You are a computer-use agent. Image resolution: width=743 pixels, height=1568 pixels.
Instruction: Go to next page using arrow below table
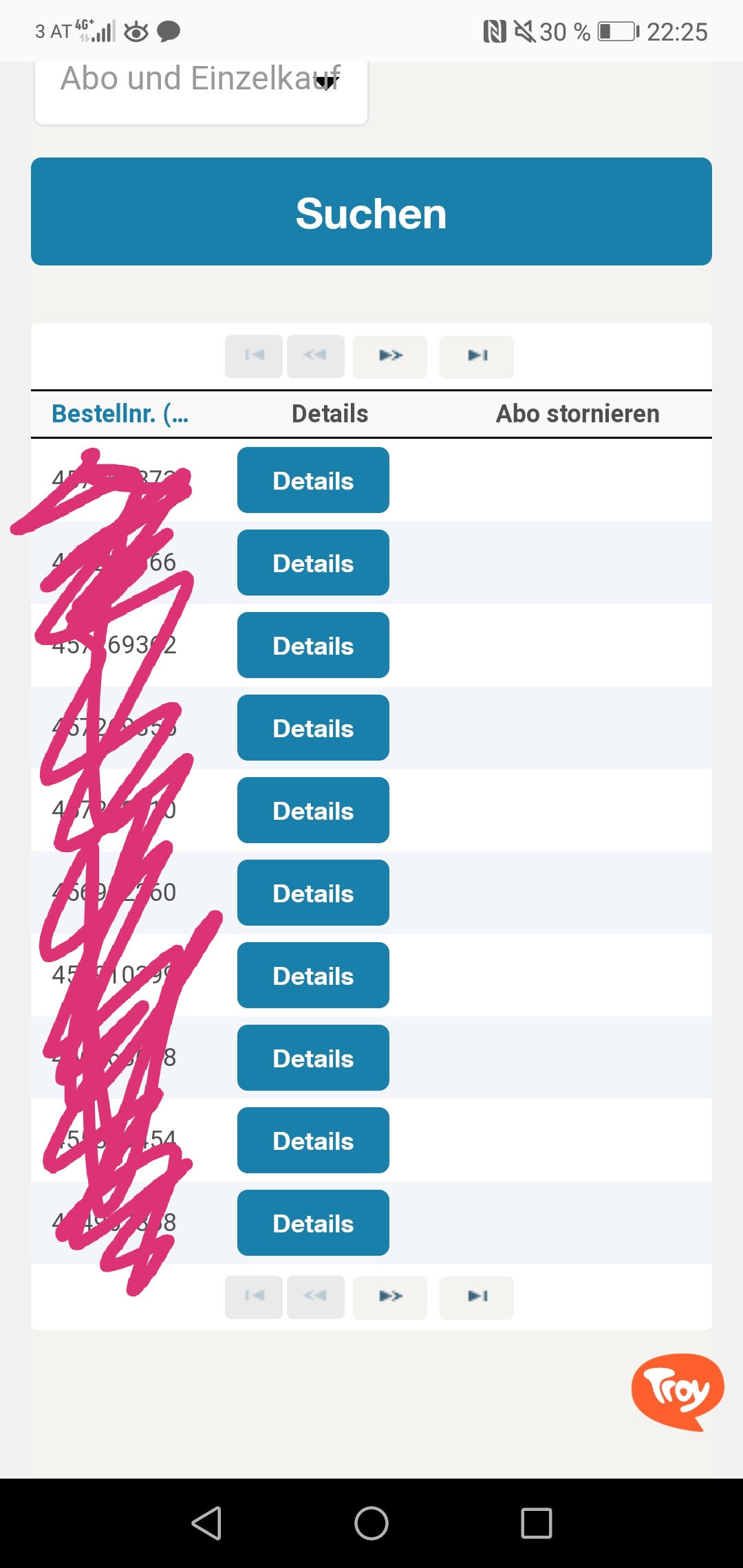[390, 1297]
